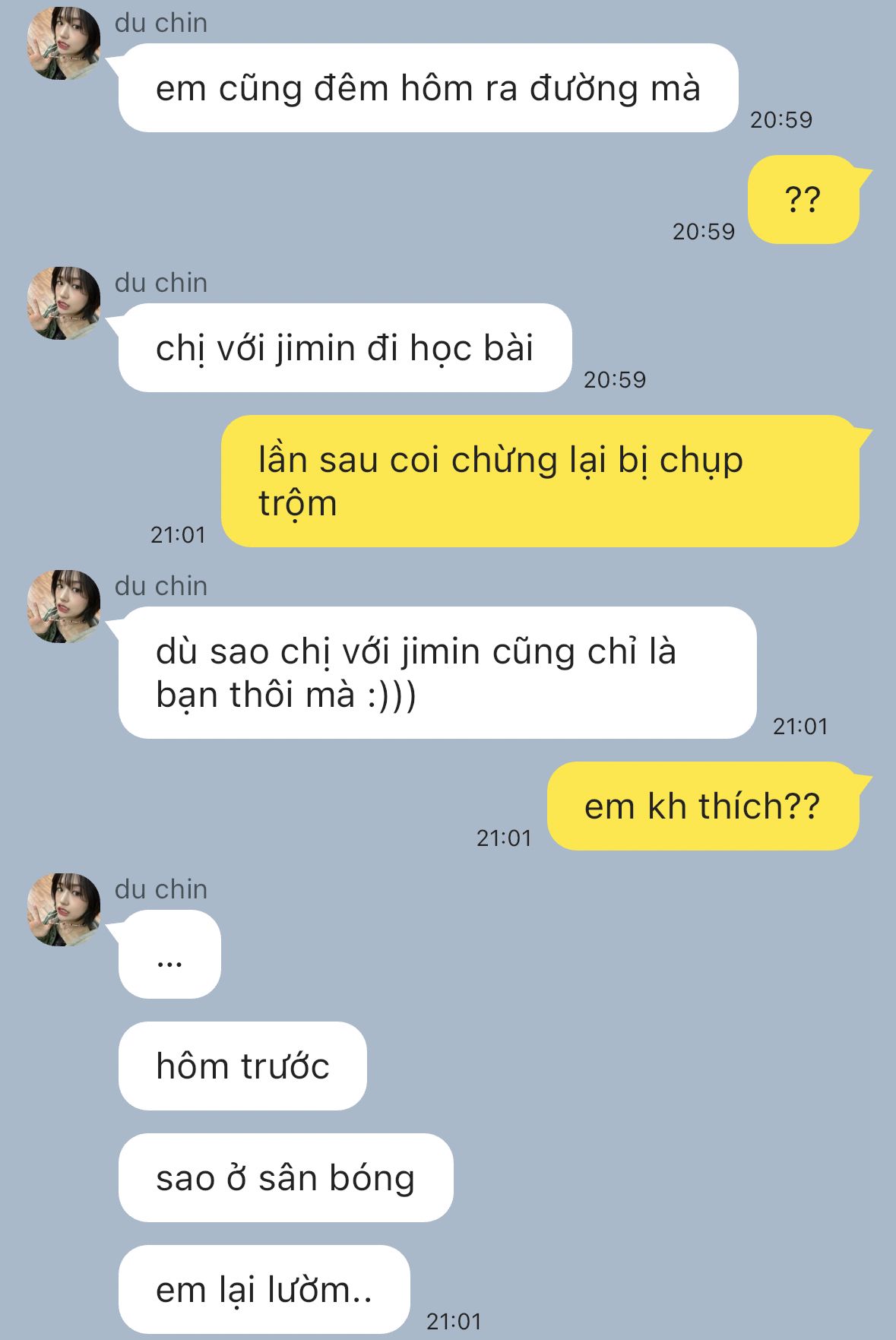Screen dimensions: 896x1340
Task: View du chin's profile picture by 'dù sao chị với jimin' message
Action: pos(64,607)
